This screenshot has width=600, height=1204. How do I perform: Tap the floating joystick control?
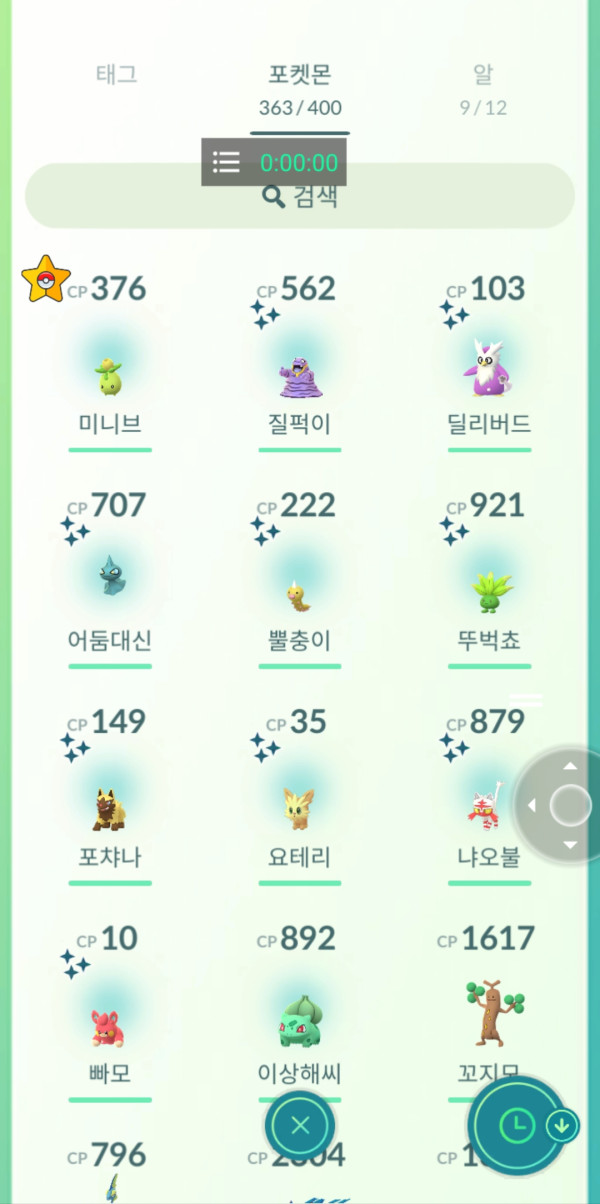[569, 805]
